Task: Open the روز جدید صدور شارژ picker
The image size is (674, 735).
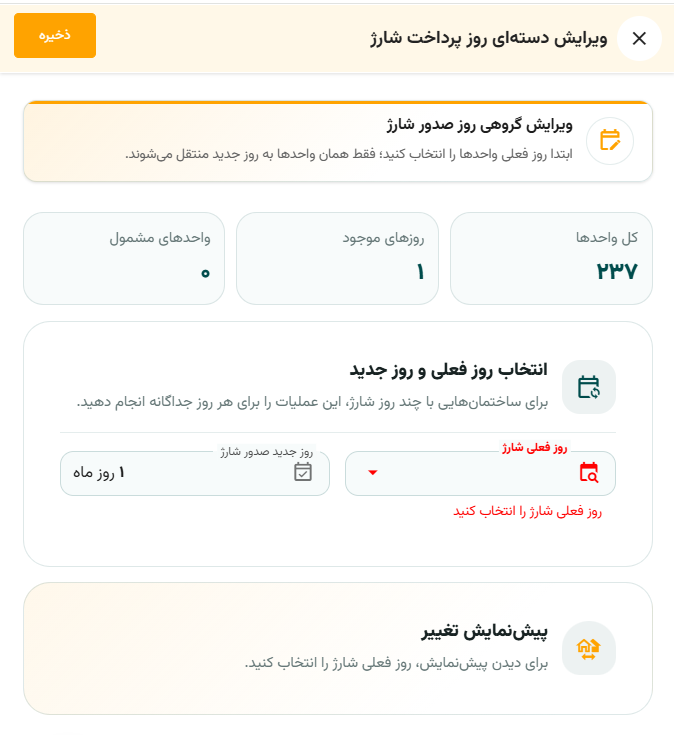Action: (195, 473)
